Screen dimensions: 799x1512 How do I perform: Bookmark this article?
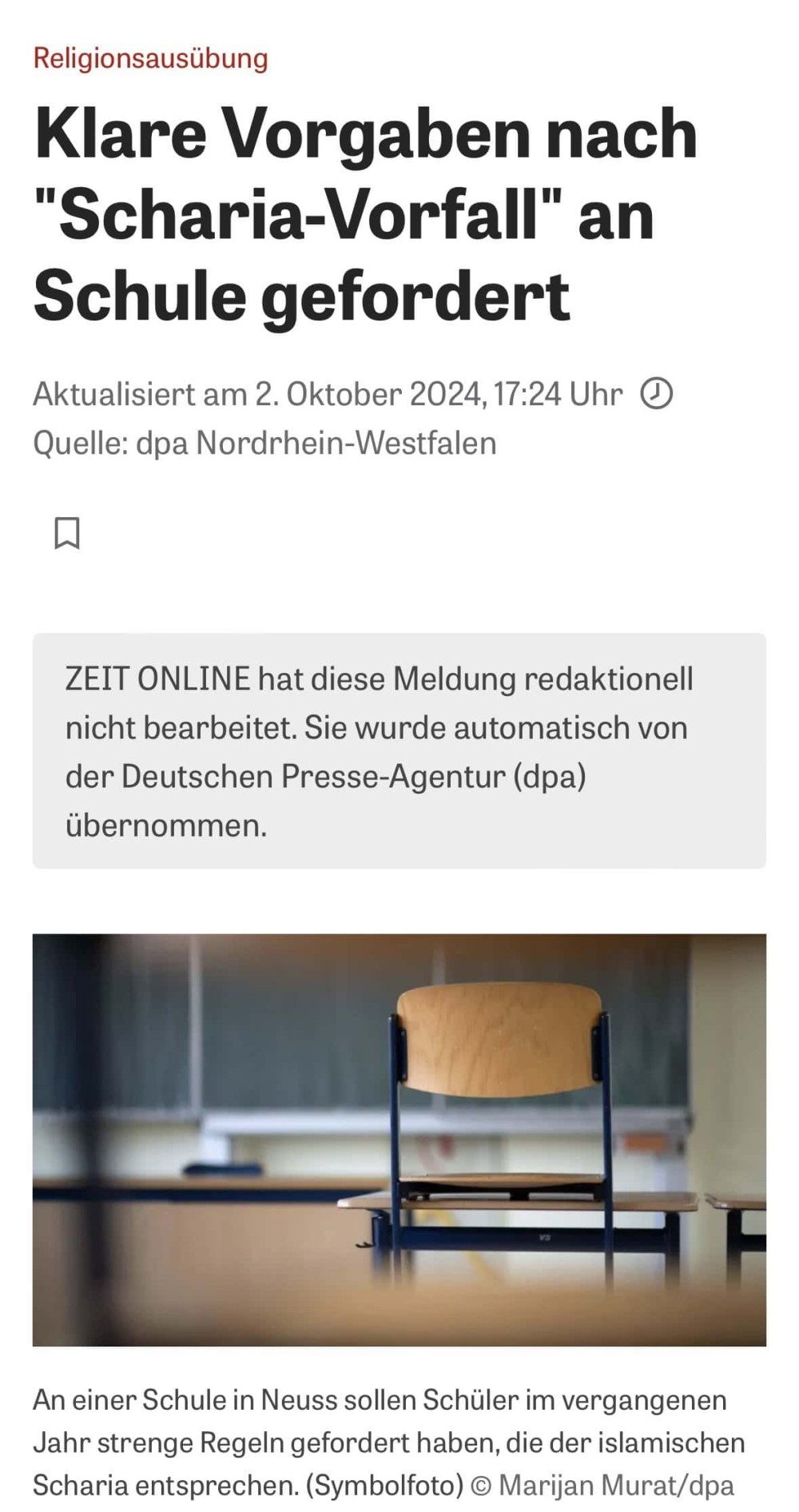(x=67, y=533)
